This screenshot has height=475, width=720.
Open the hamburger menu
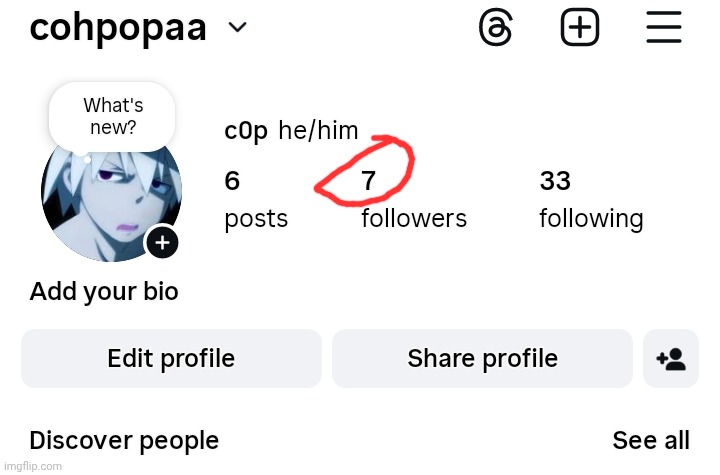click(663, 28)
